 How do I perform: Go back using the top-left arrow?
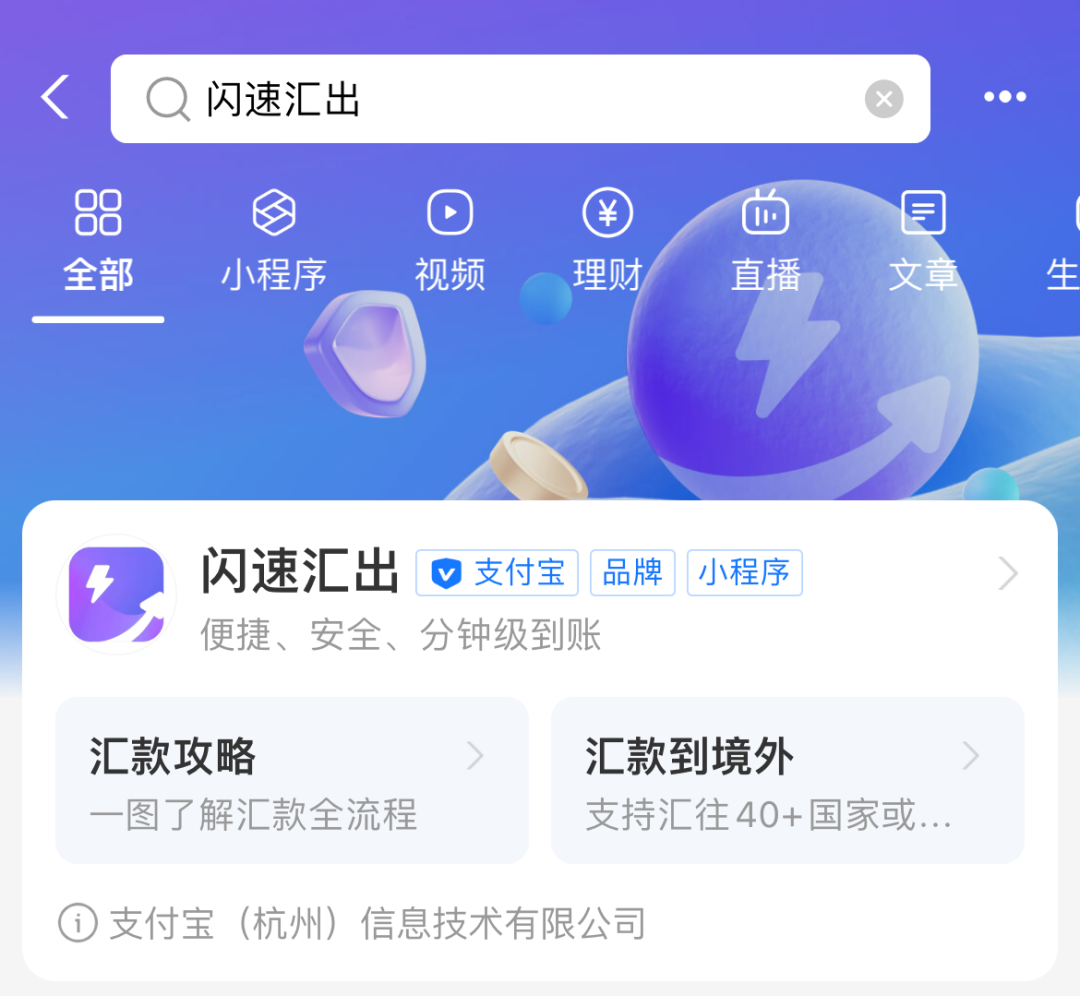click(x=55, y=98)
